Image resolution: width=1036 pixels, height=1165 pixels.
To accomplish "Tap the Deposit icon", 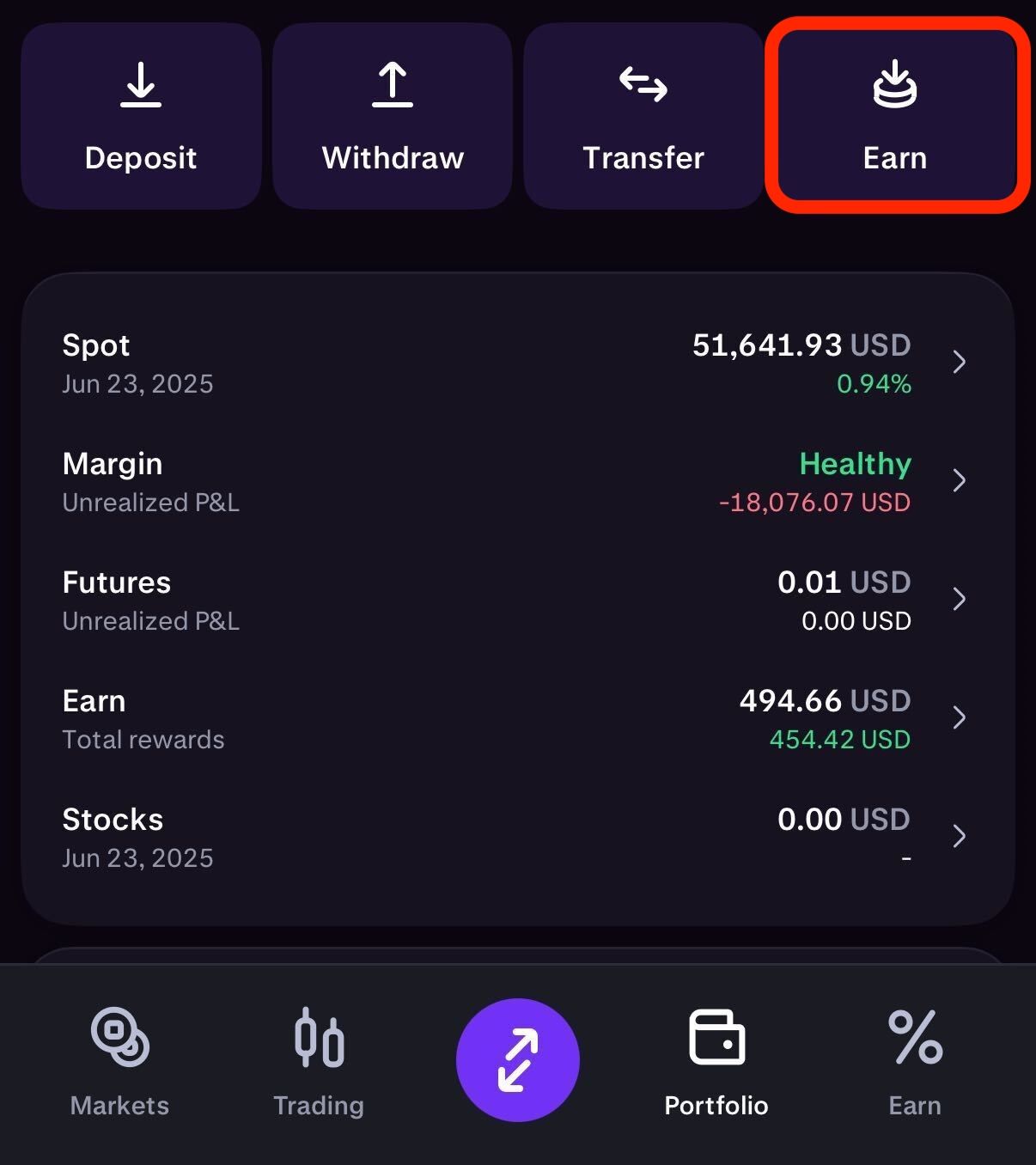I will point(140,86).
